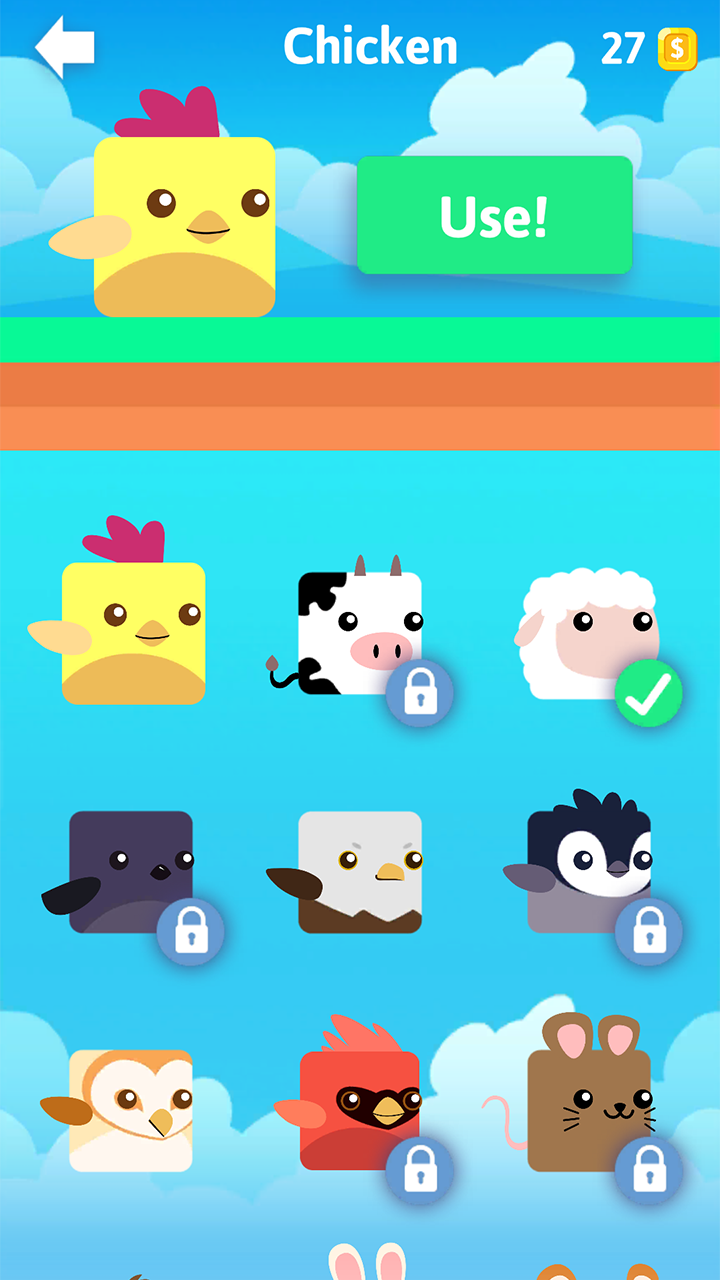This screenshot has height=1280, width=720.
Task: Choose the bald eagle character
Action: point(360,872)
